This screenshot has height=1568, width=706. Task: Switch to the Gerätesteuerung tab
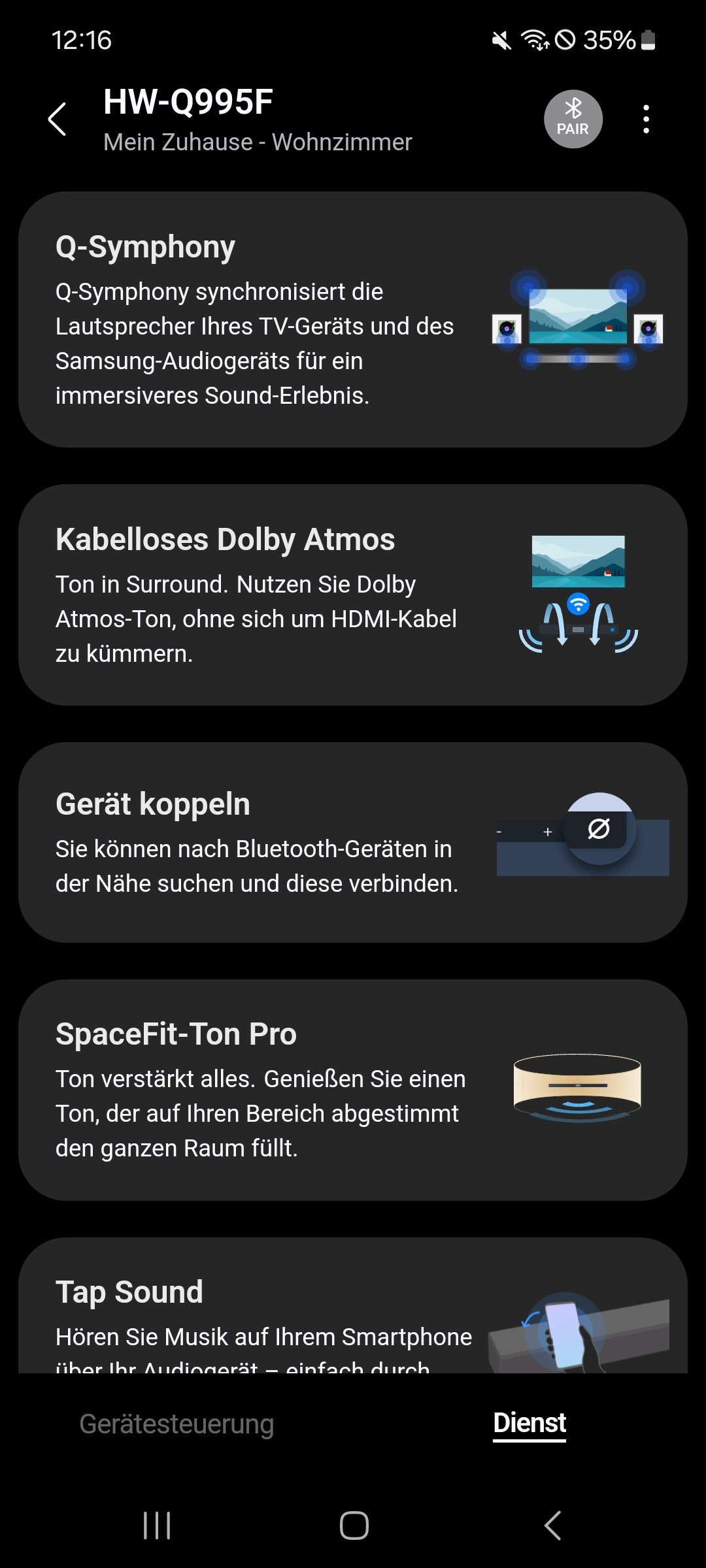point(176,1424)
